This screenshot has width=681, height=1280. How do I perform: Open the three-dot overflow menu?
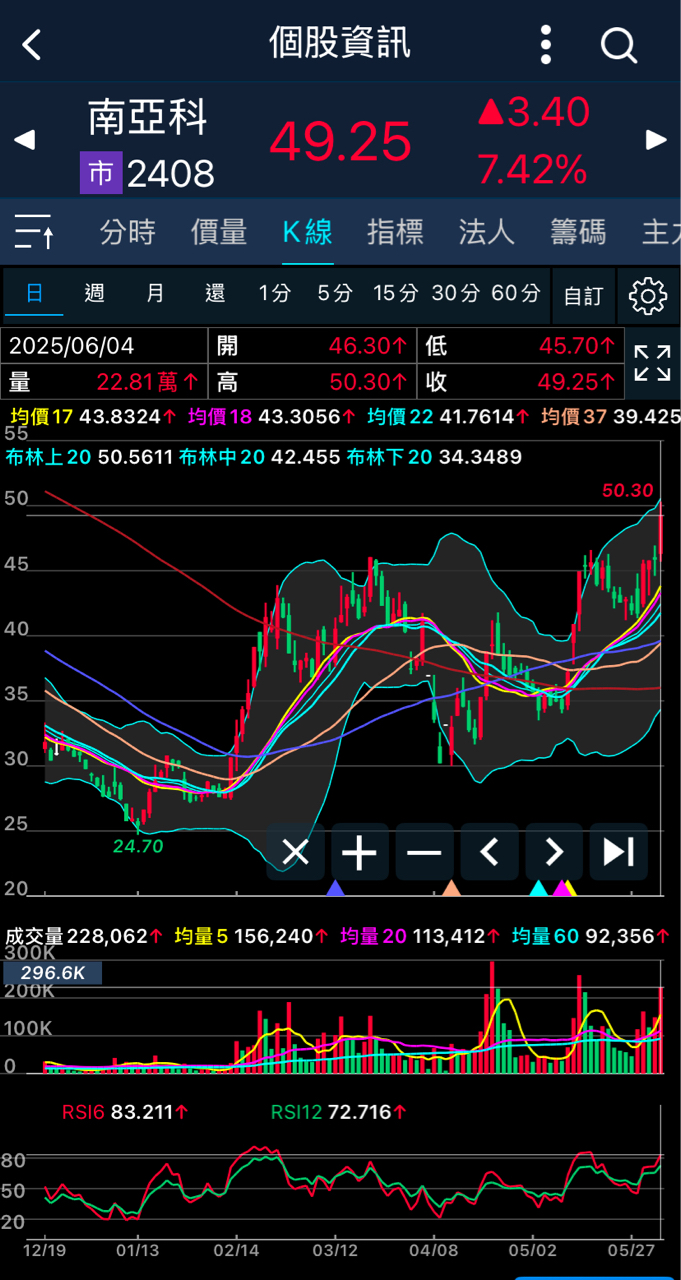click(545, 45)
